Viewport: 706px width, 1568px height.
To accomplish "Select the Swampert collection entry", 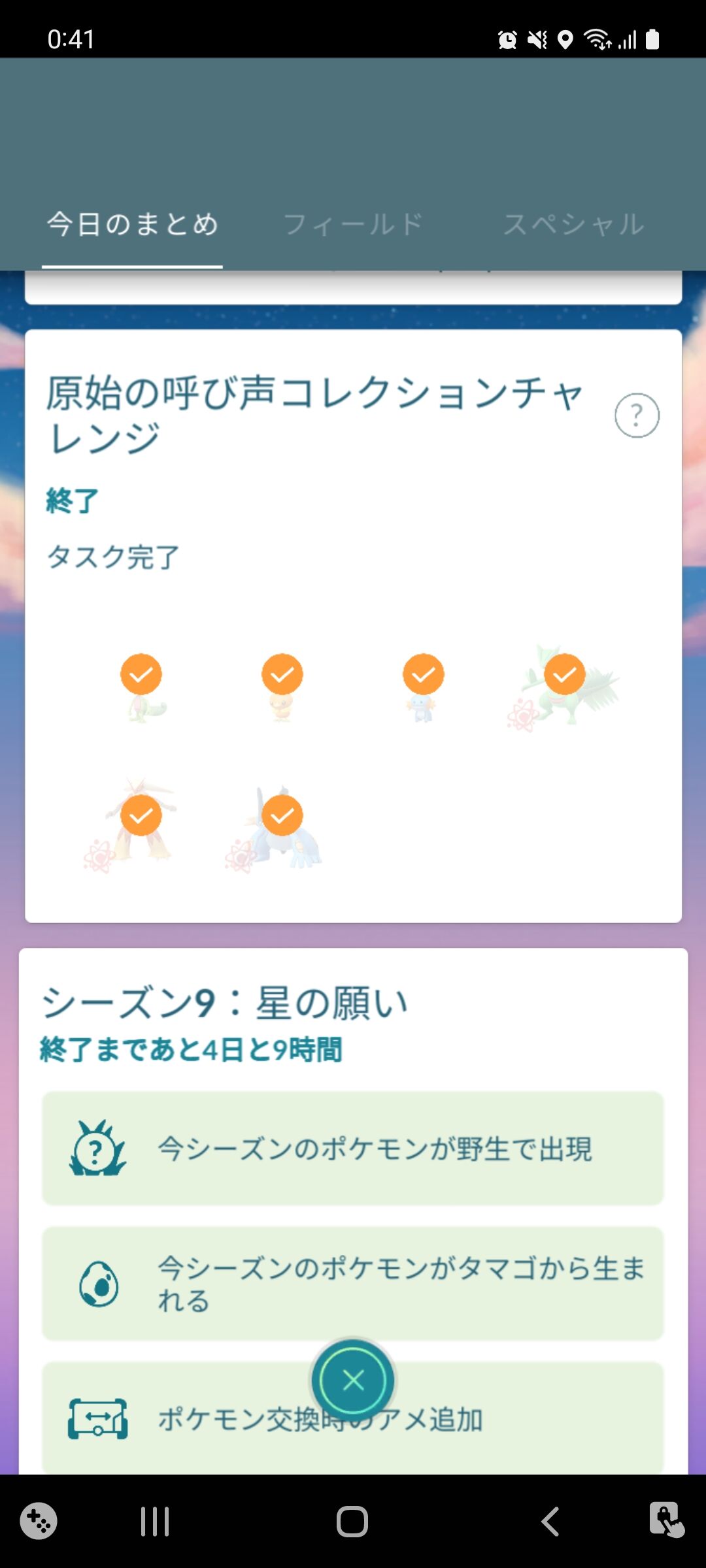I will pos(283,836).
